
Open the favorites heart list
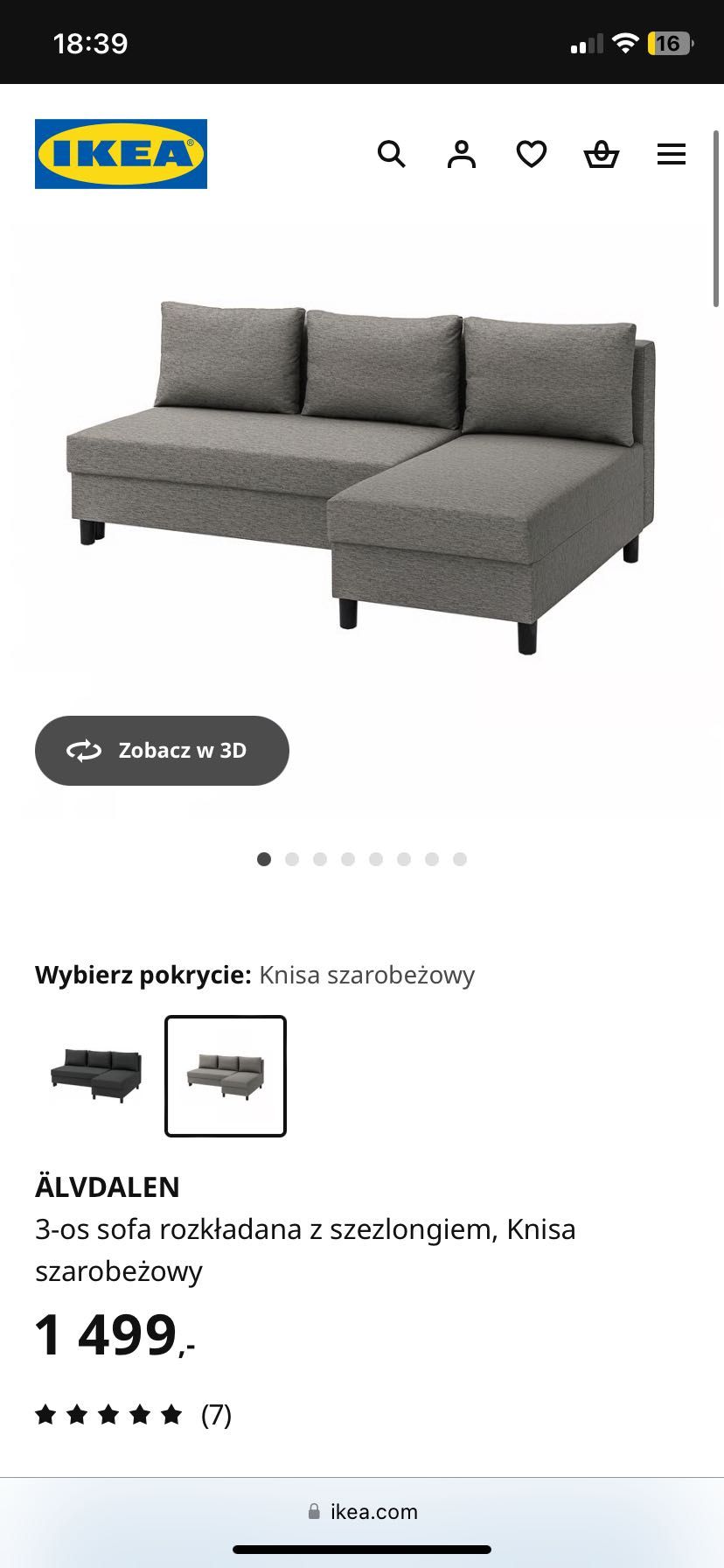[x=532, y=154]
